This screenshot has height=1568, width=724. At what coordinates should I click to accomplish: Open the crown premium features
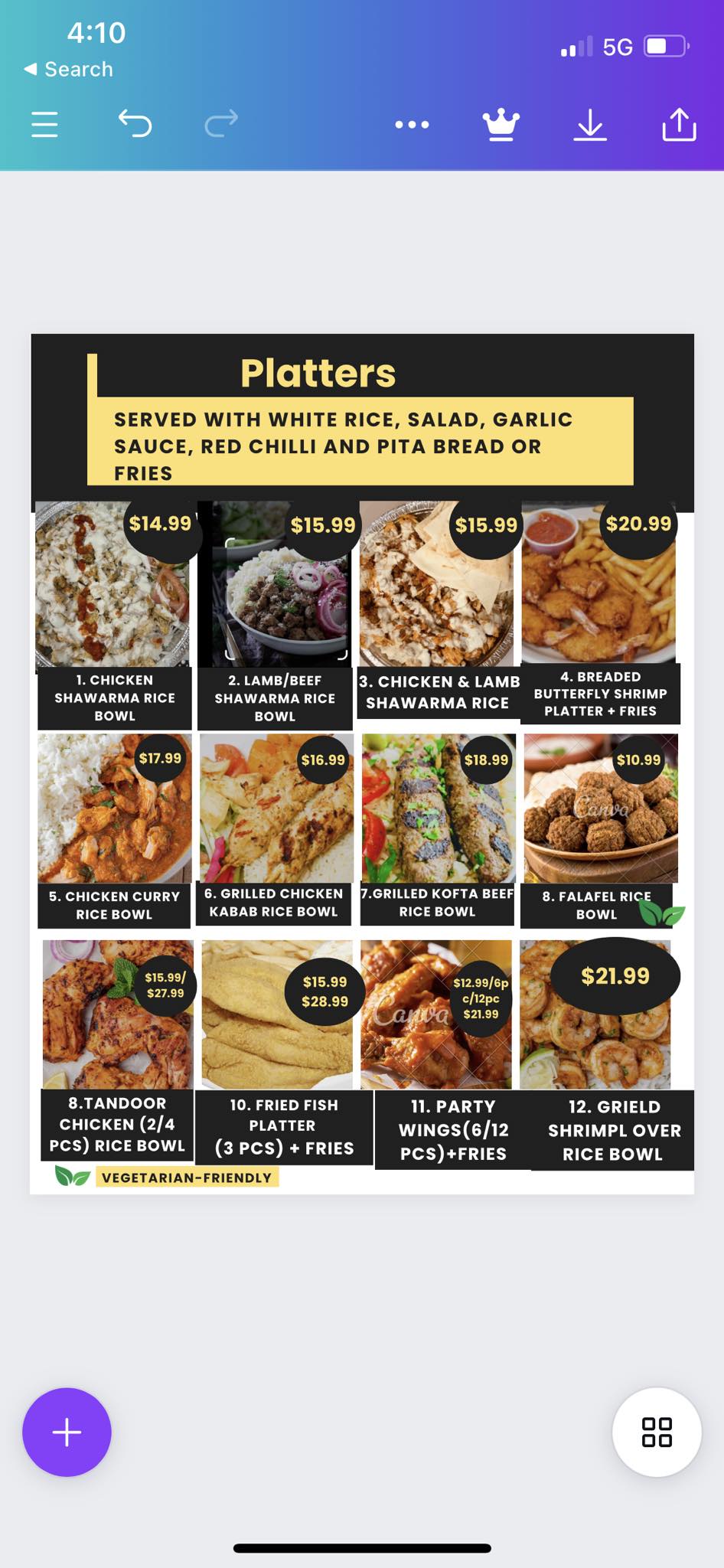click(x=501, y=124)
